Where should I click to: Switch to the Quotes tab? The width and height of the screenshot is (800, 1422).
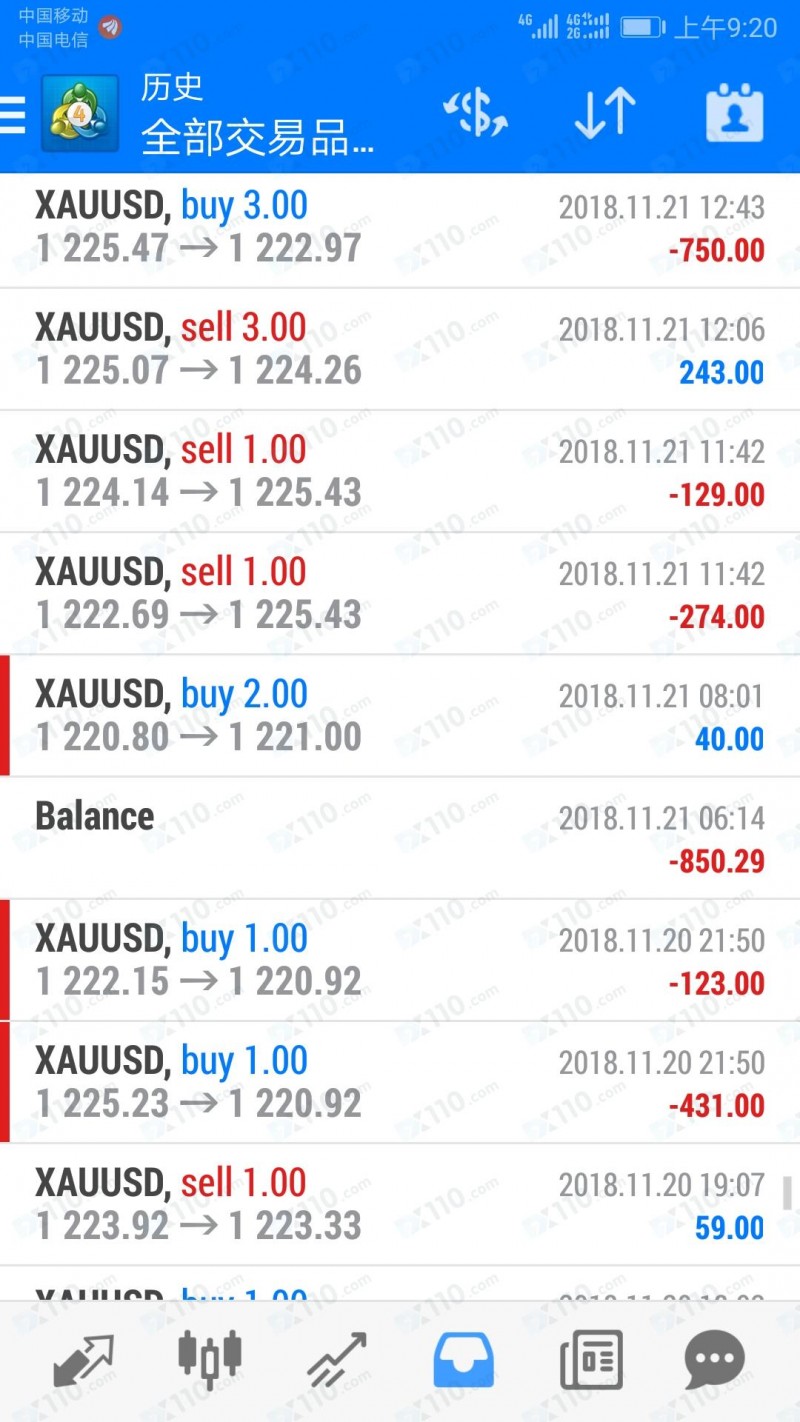84,1360
